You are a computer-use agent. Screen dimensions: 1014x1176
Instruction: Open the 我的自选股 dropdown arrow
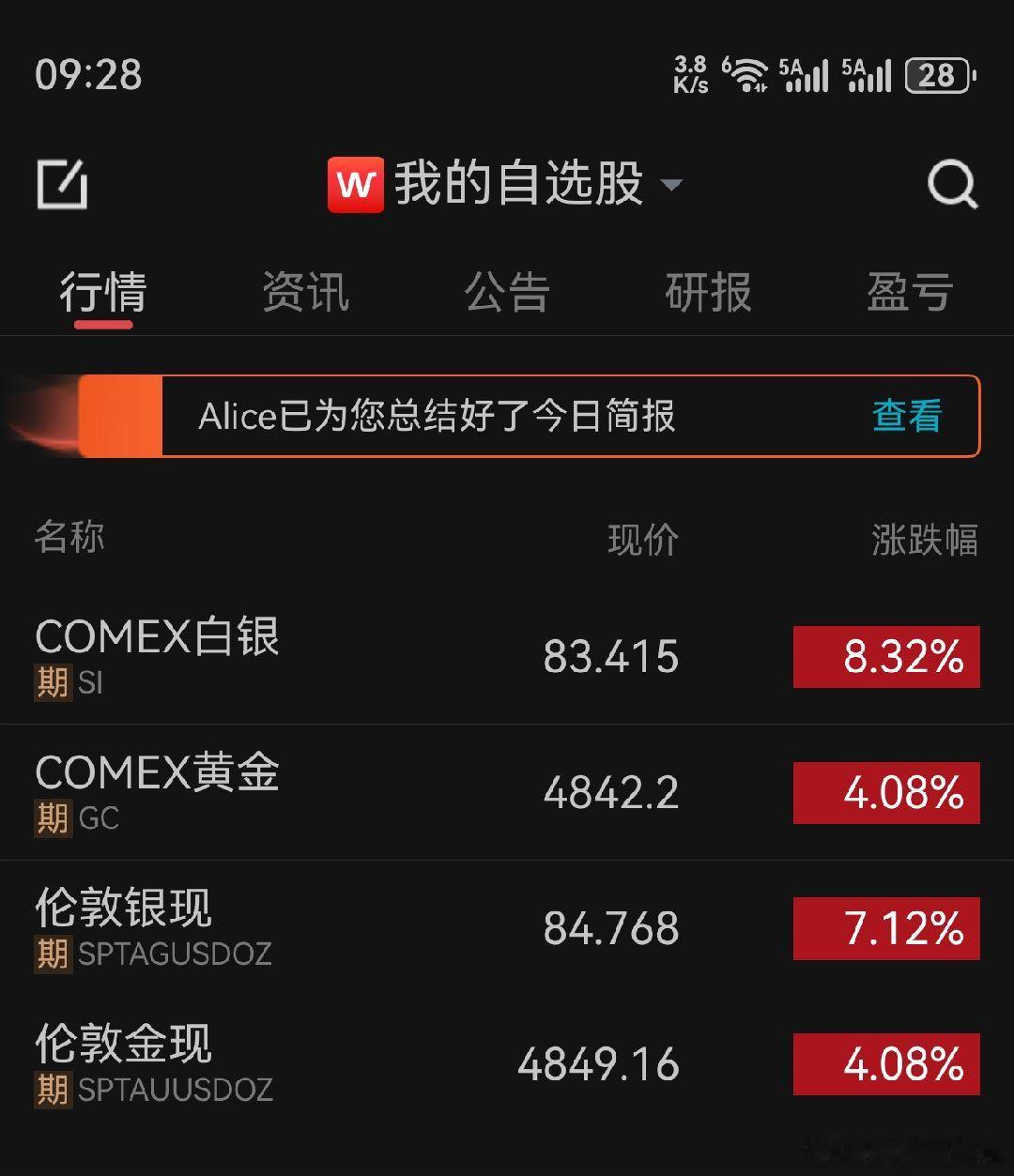coord(672,186)
